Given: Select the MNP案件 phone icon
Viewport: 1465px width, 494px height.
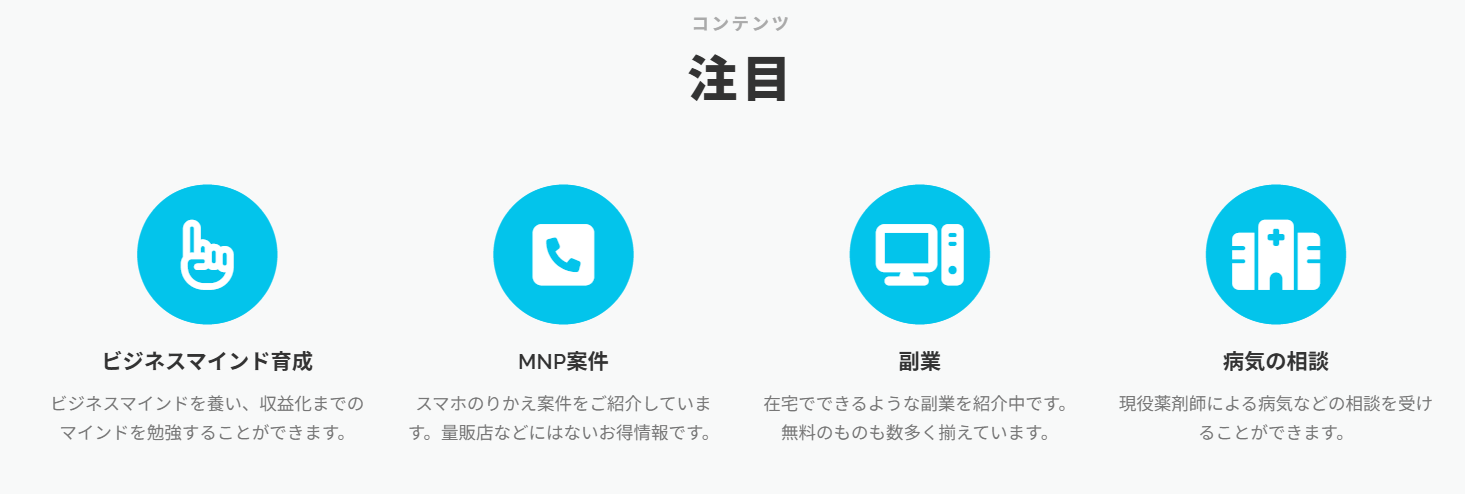Looking at the screenshot, I should tap(563, 255).
